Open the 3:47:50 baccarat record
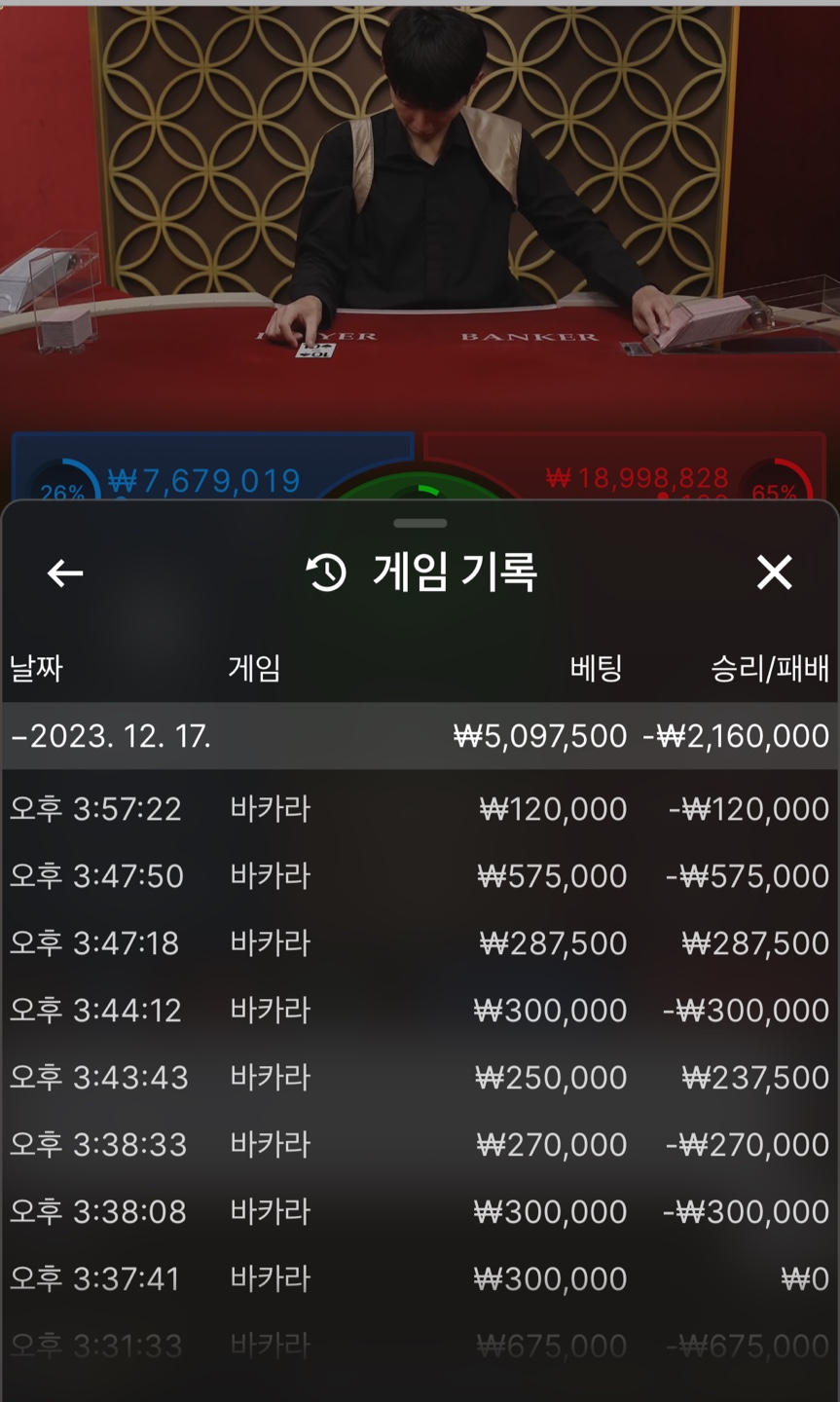The image size is (840, 1402). point(420,876)
